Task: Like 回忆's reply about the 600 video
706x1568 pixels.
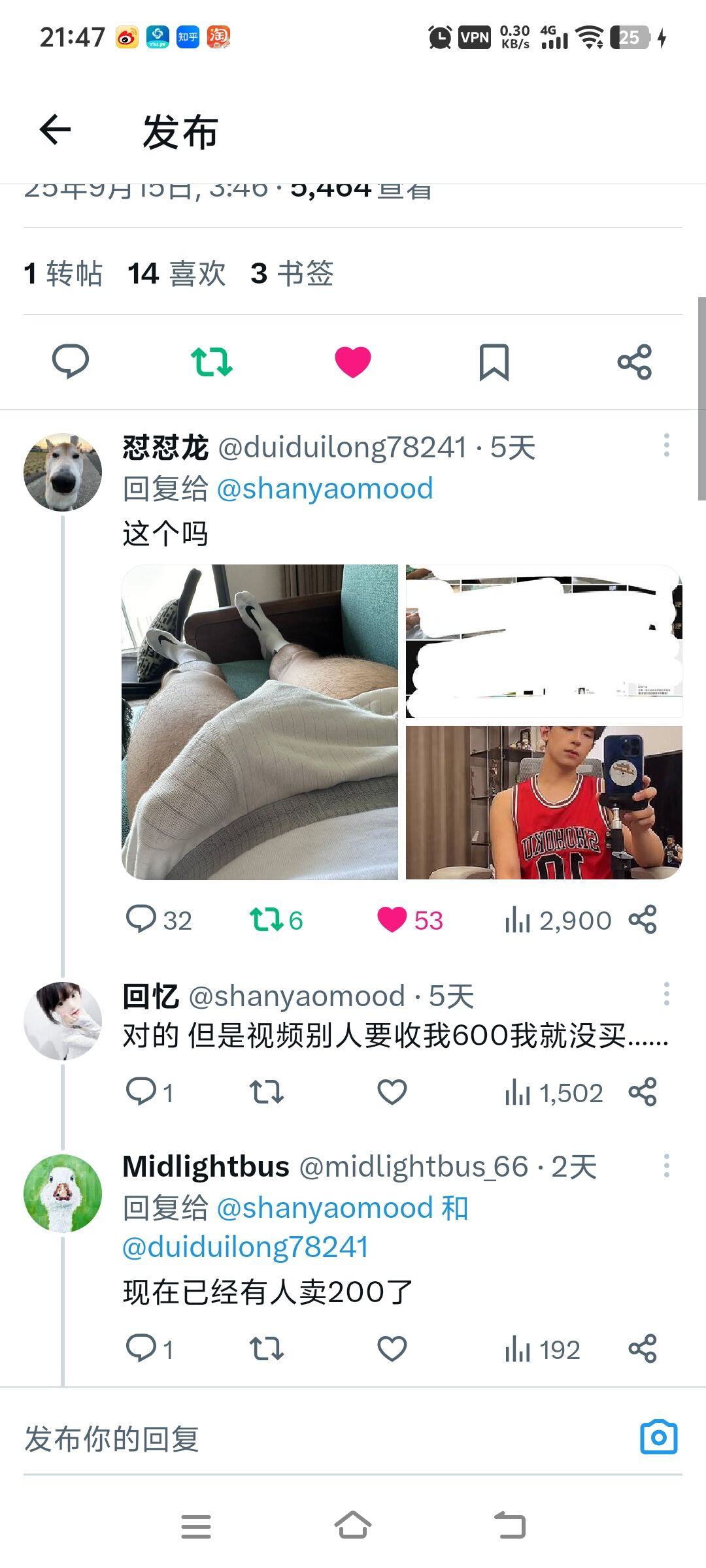Action: tap(392, 1092)
